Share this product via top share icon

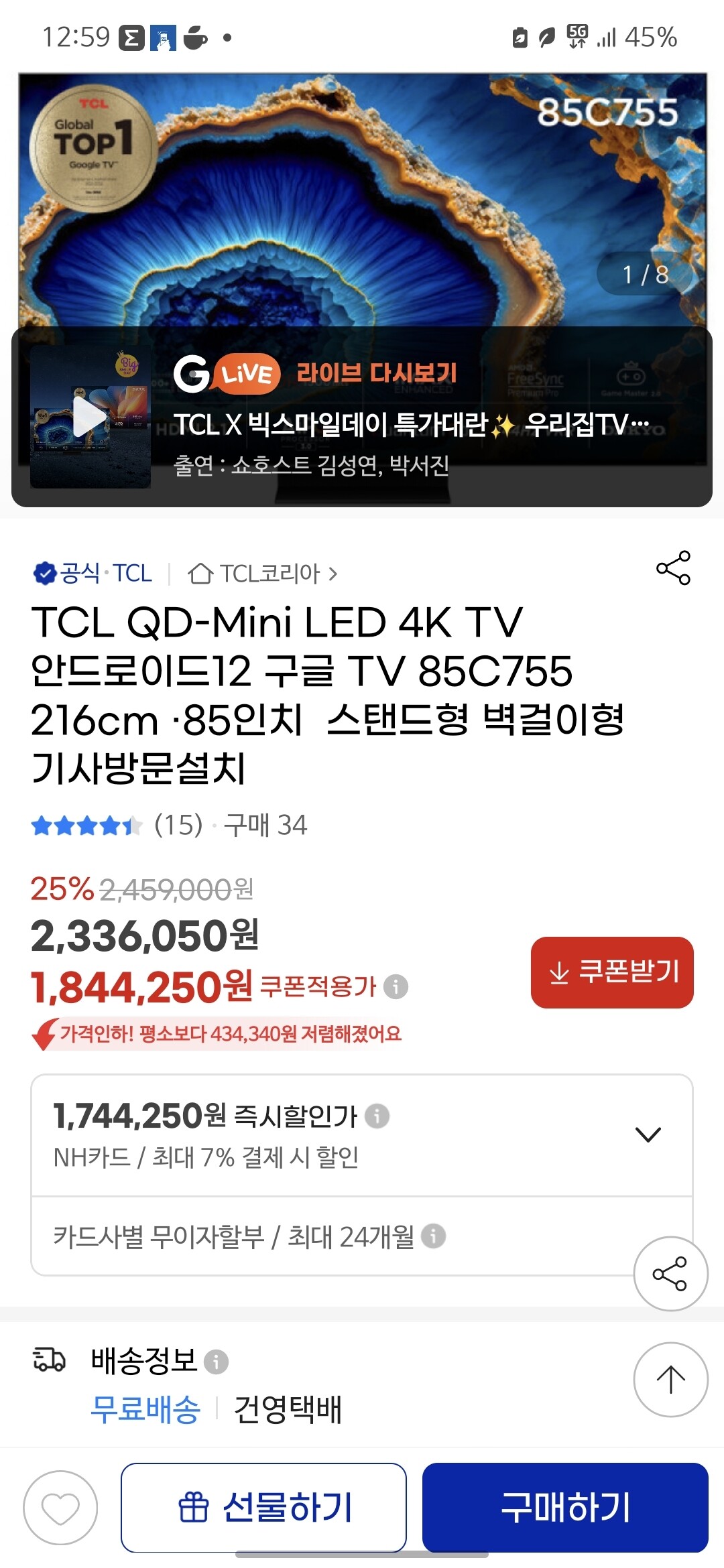673,568
